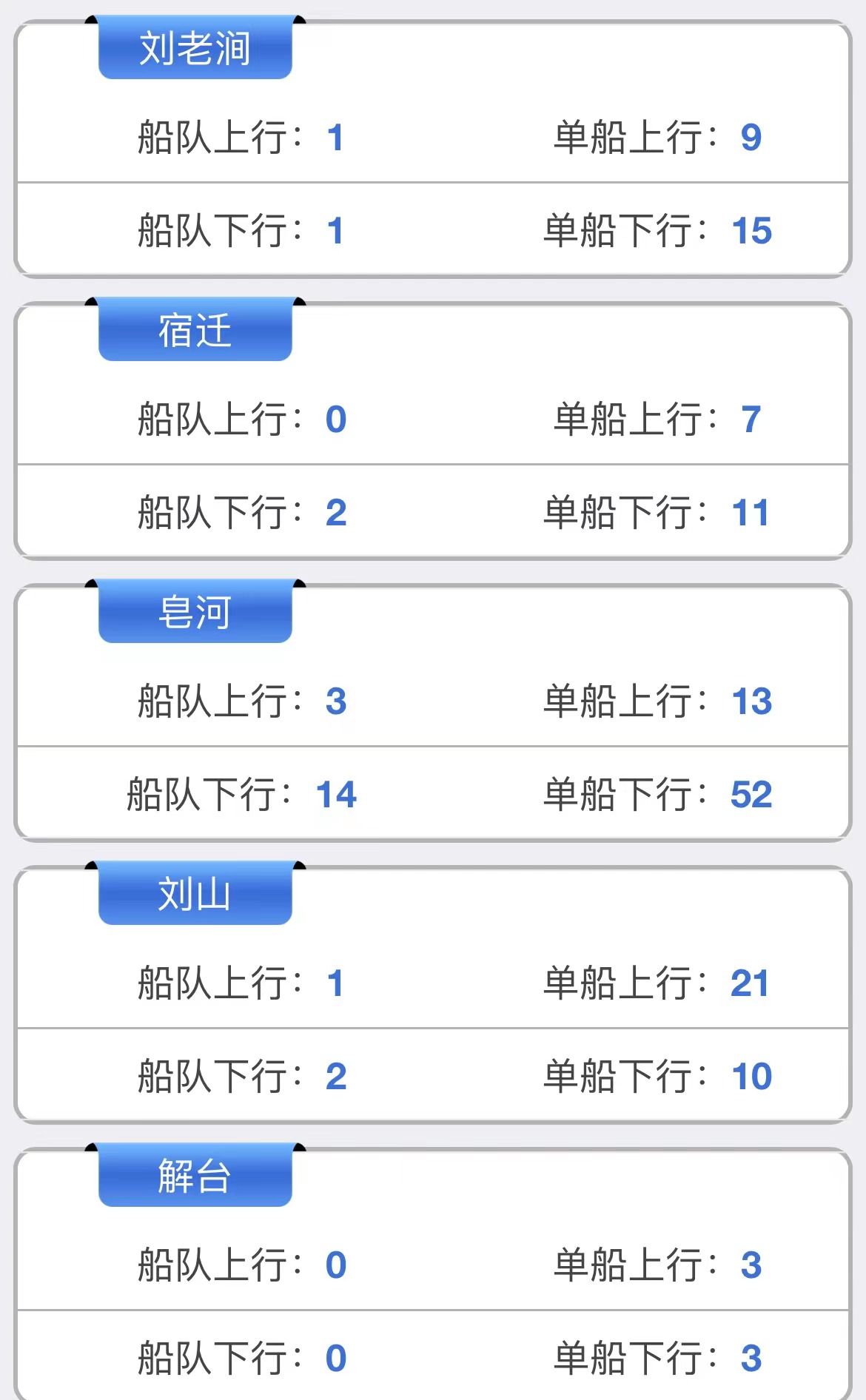The image size is (866, 1400).
Task: Open the 皂河 lock header tag
Action: [195, 611]
